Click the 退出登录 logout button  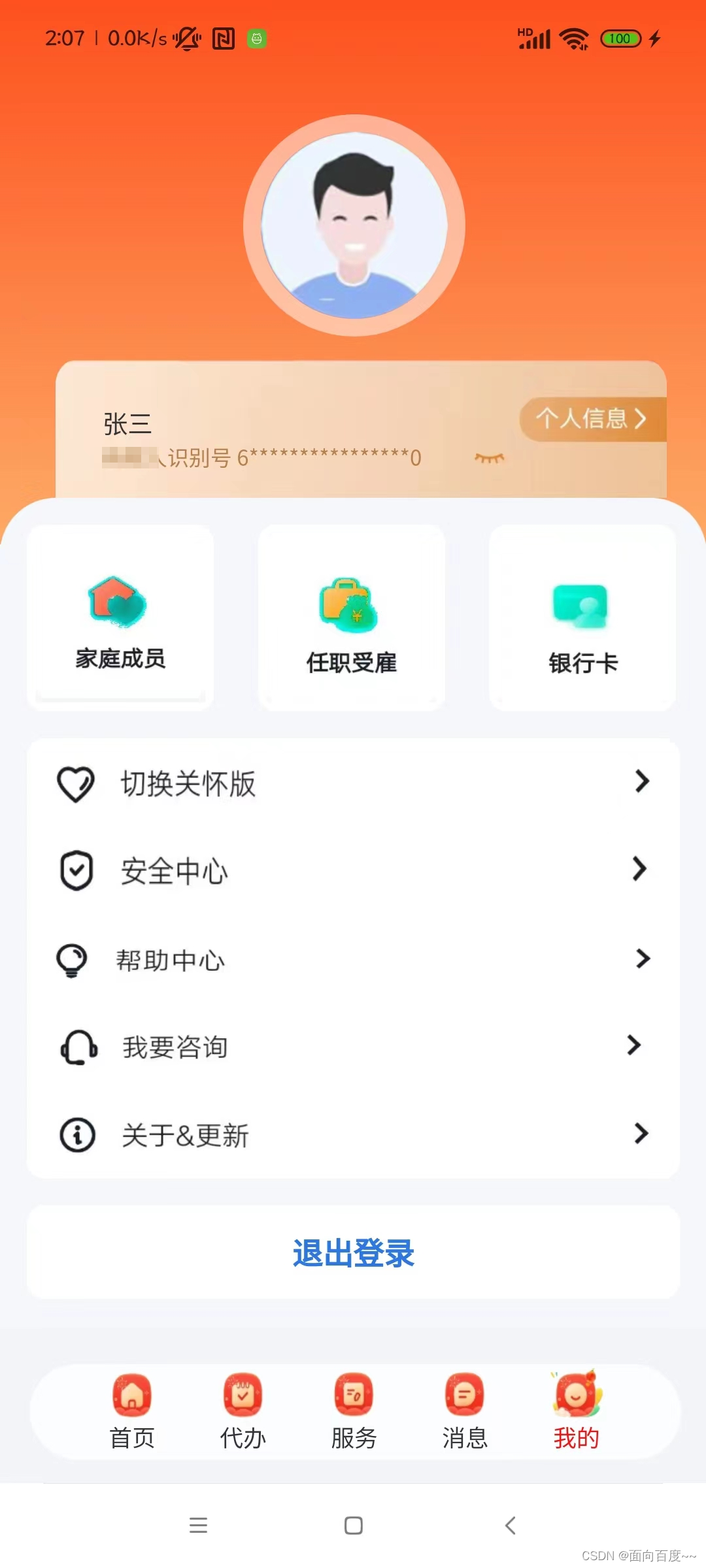tap(353, 1252)
